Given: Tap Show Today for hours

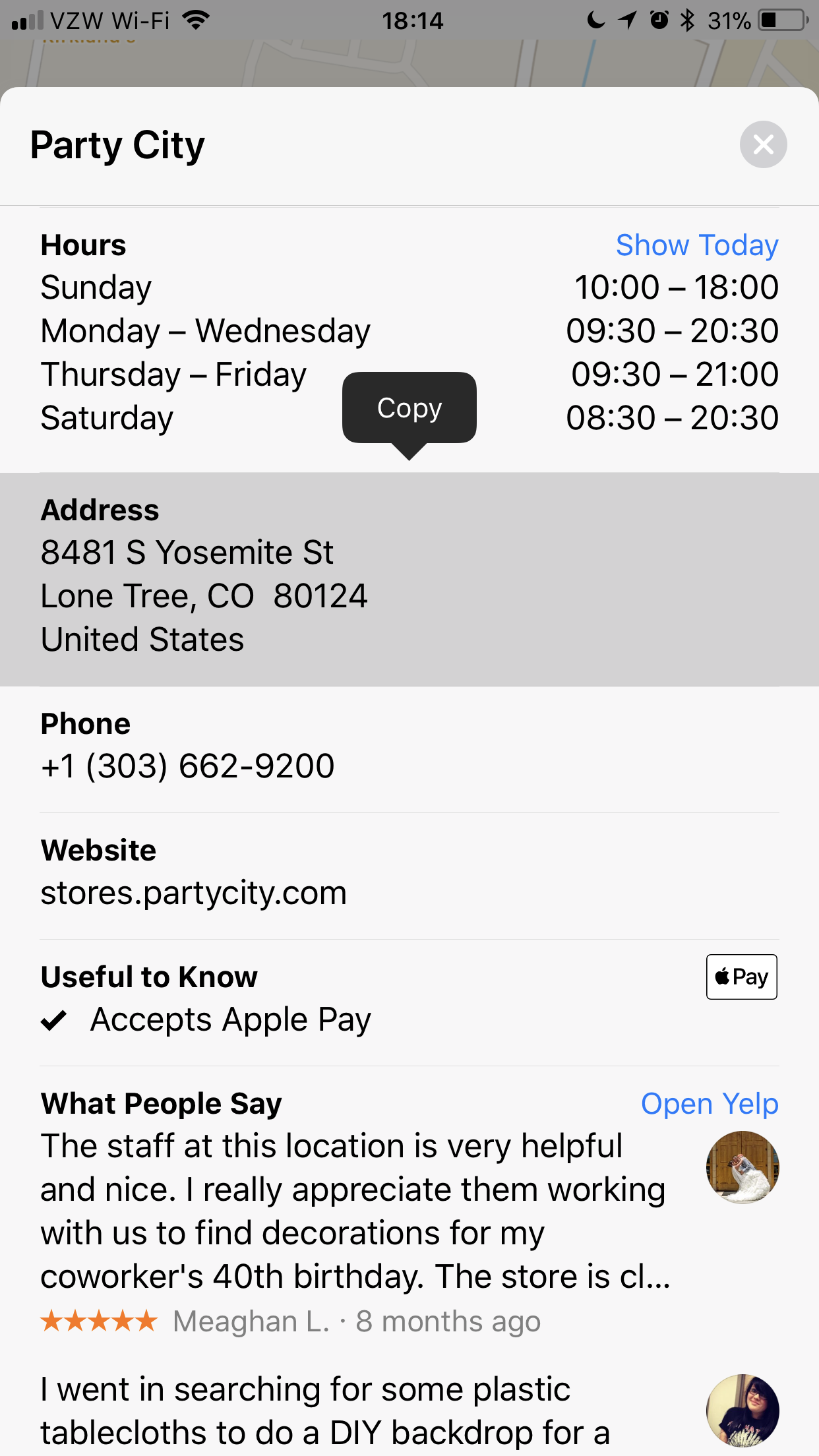Looking at the screenshot, I should click(x=697, y=245).
